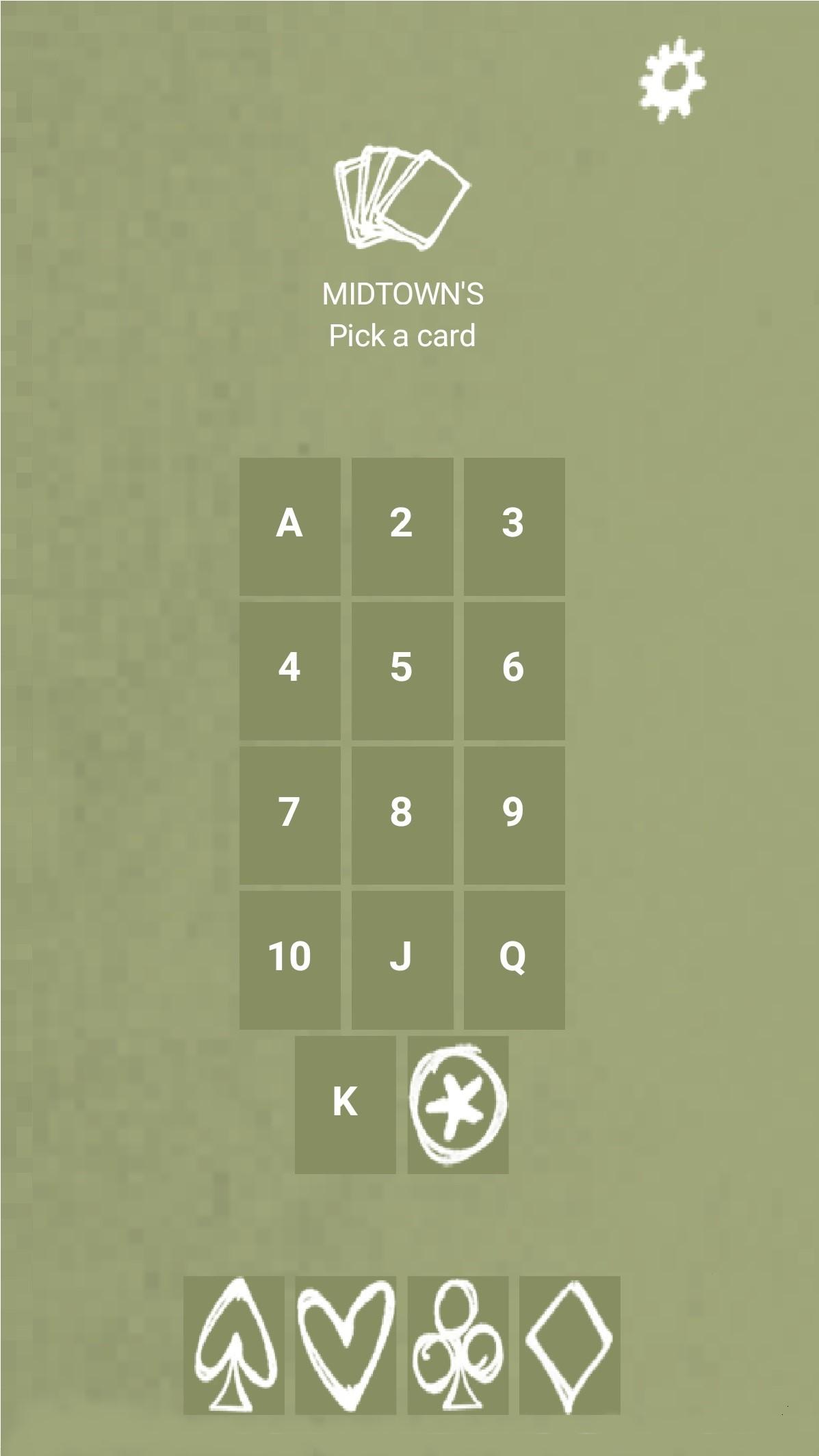Select card value 2
Image resolution: width=819 pixels, height=1456 pixels.
pyautogui.click(x=402, y=526)
